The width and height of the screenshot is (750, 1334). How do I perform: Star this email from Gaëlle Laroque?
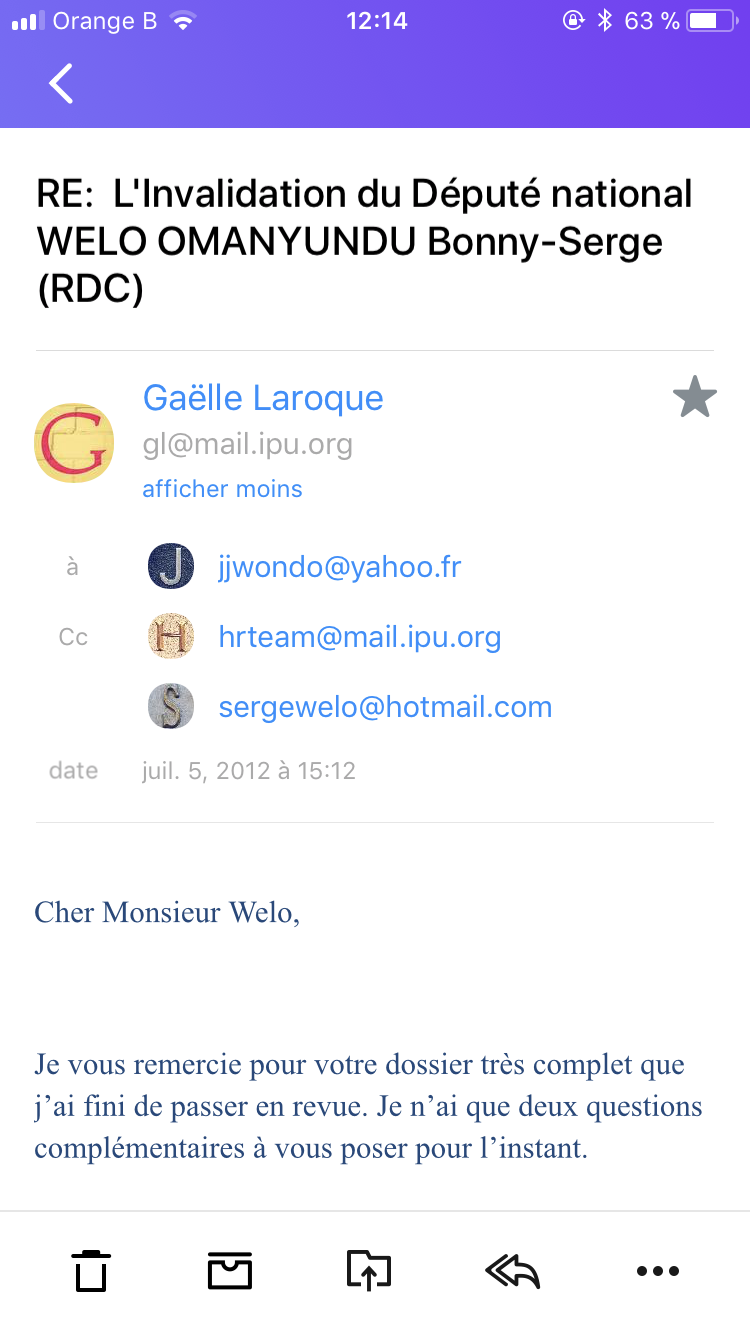(x=694, y=398)
